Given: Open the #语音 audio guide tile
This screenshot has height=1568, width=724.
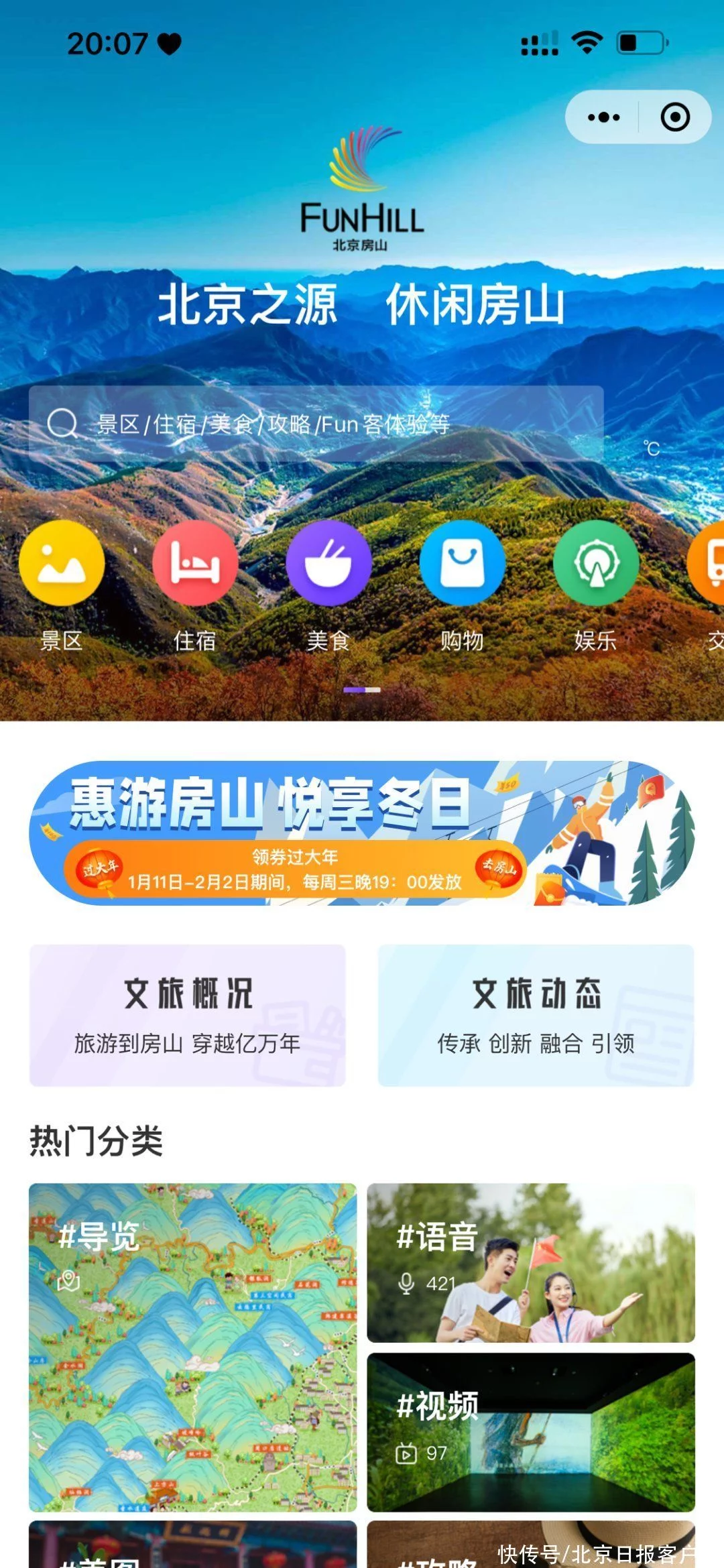Looking at the screenshot, I should 530,1262.
